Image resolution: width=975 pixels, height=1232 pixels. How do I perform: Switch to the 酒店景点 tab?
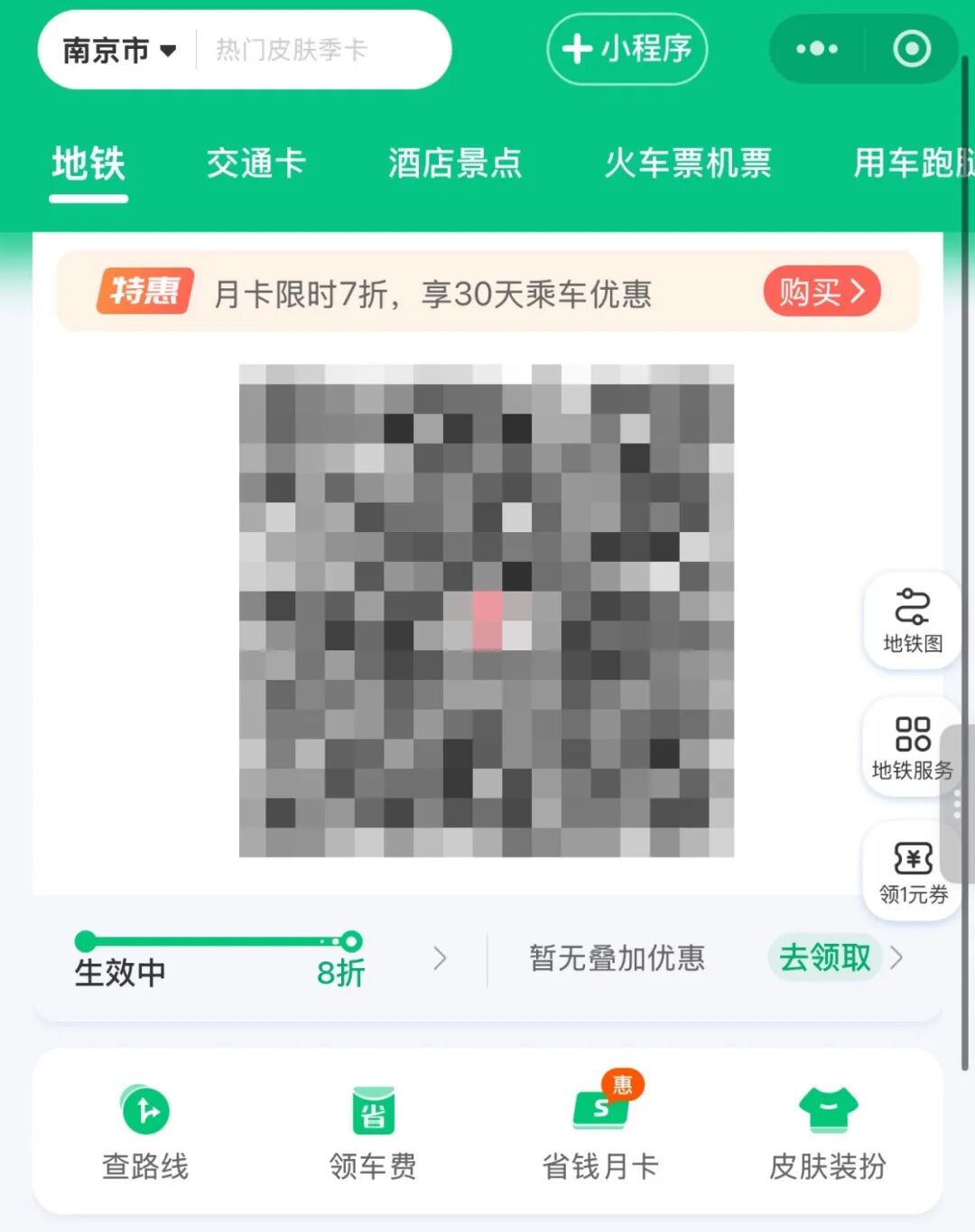click(x=455, y=163)
